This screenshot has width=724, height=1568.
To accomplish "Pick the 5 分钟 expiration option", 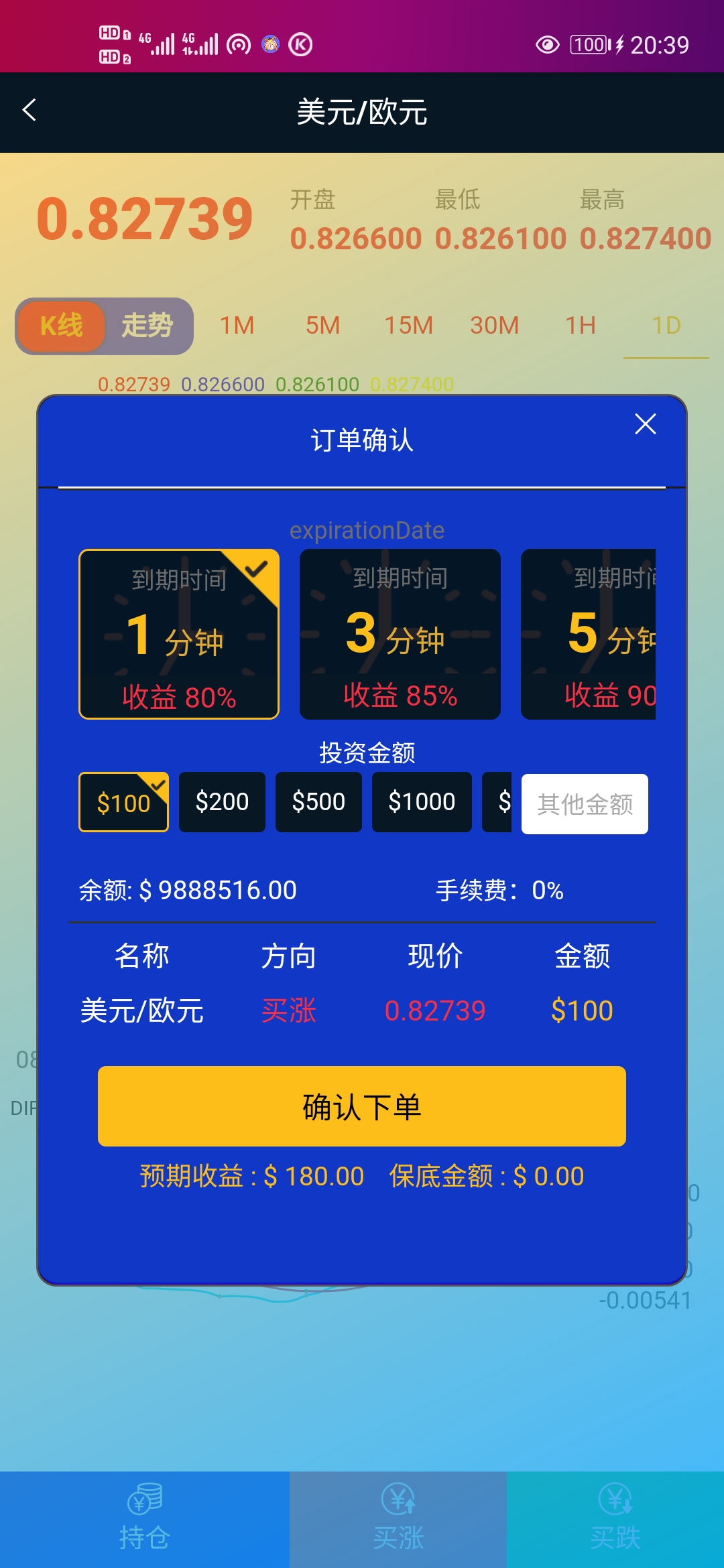I will [588, 634].
